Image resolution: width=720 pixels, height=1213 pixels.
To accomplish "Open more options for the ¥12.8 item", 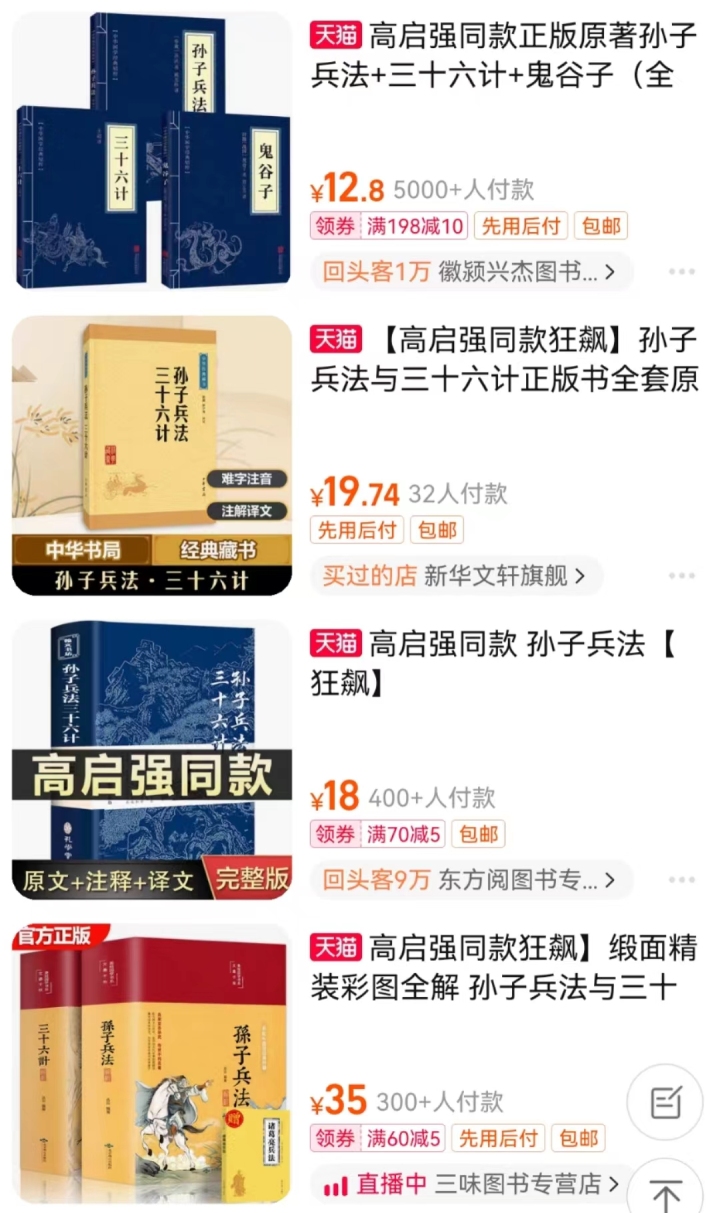I will point(682,271).
